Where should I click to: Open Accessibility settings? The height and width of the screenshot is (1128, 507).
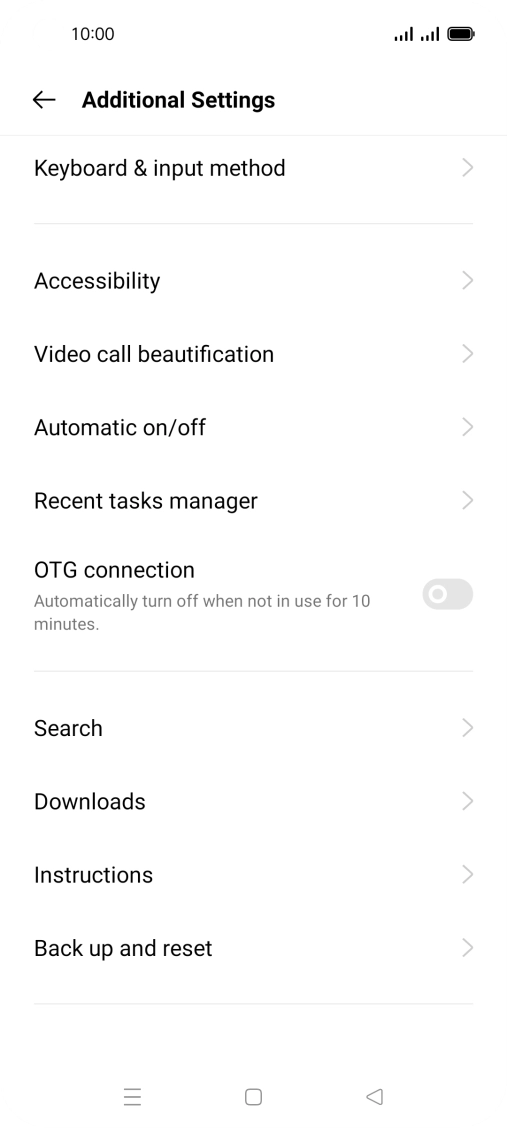tap(253, 281)
